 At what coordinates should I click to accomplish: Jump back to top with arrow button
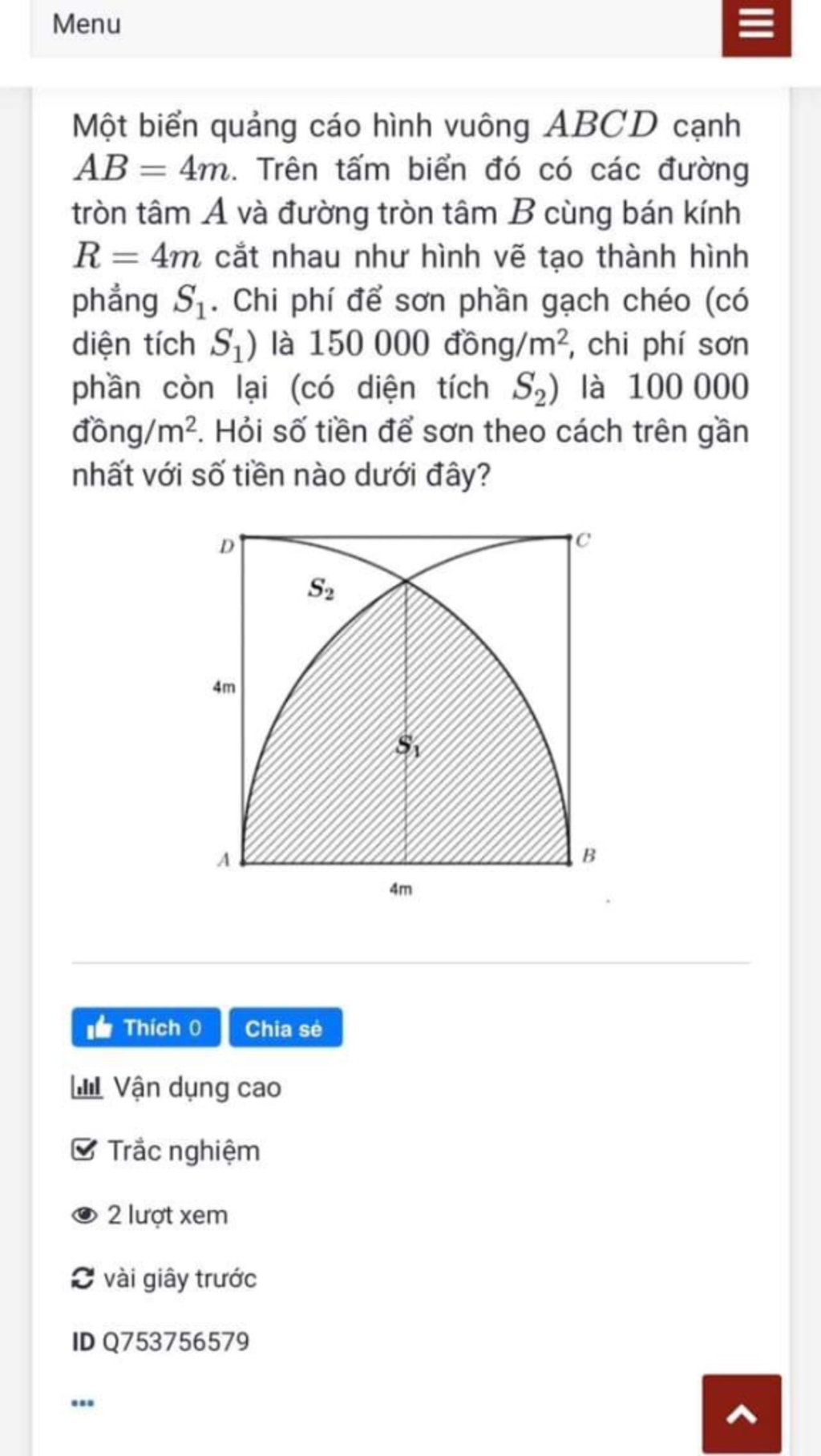click(742, 1414)
